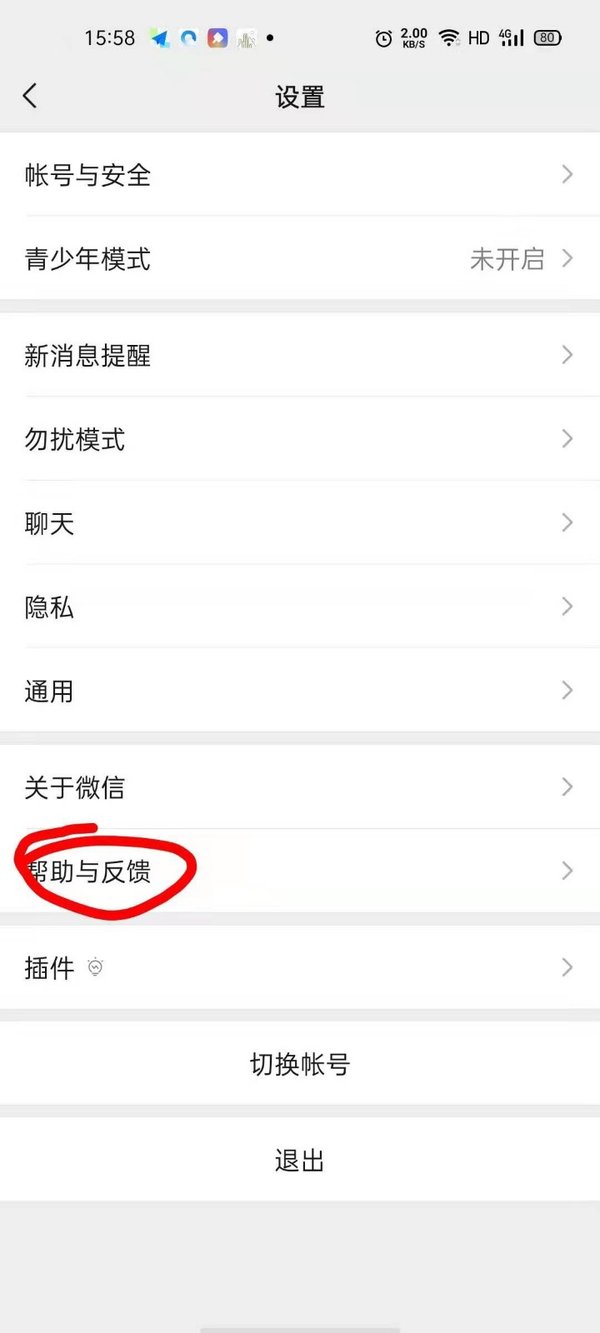This screenshot has width=600, height=1333.
Task: Open the 聊天 settings row
Action: [x=300, y=523]
